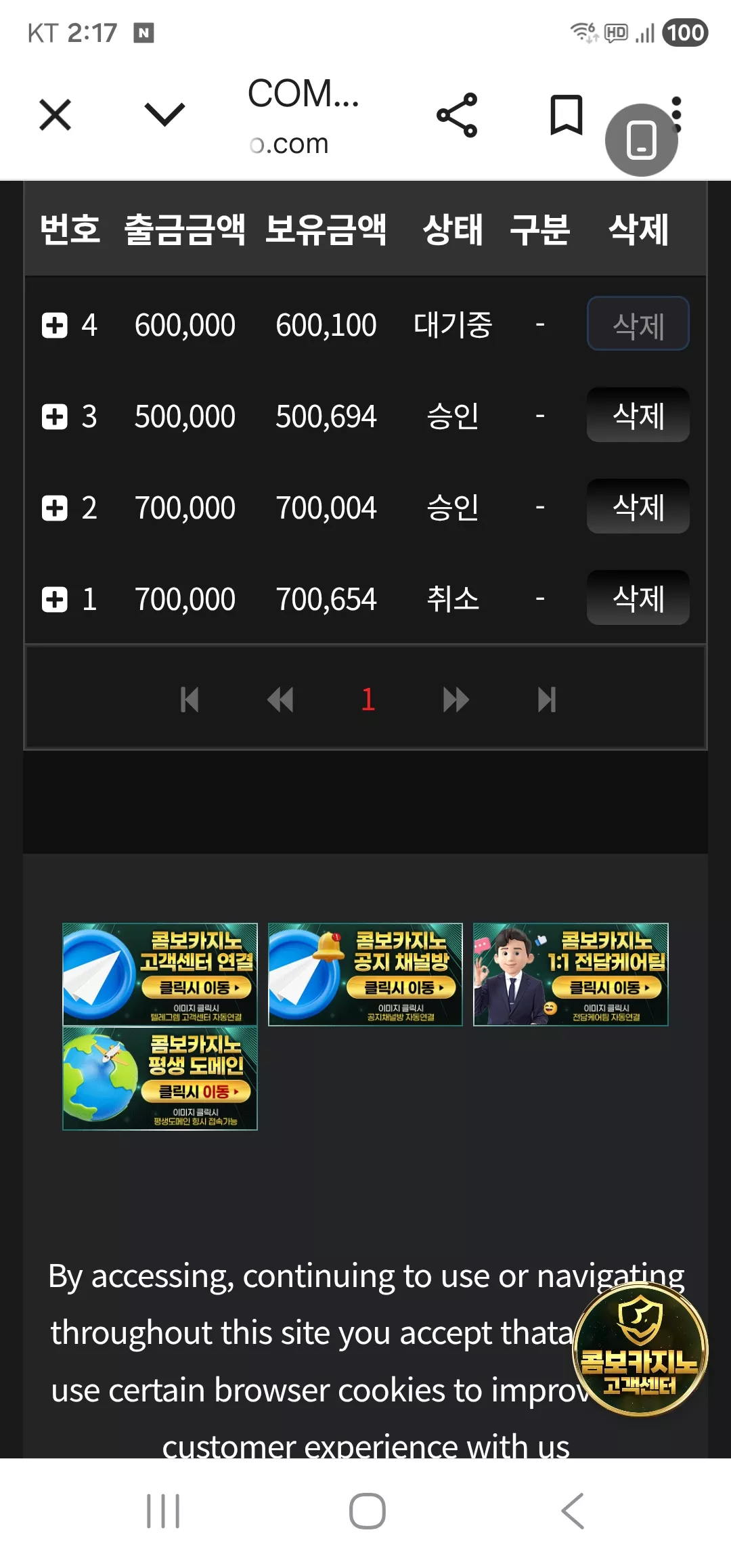The height and width of the screenshot is (1568, 731).
Task: Delete row 2 with 700,004 balance
Action: [x=638, y=506]
